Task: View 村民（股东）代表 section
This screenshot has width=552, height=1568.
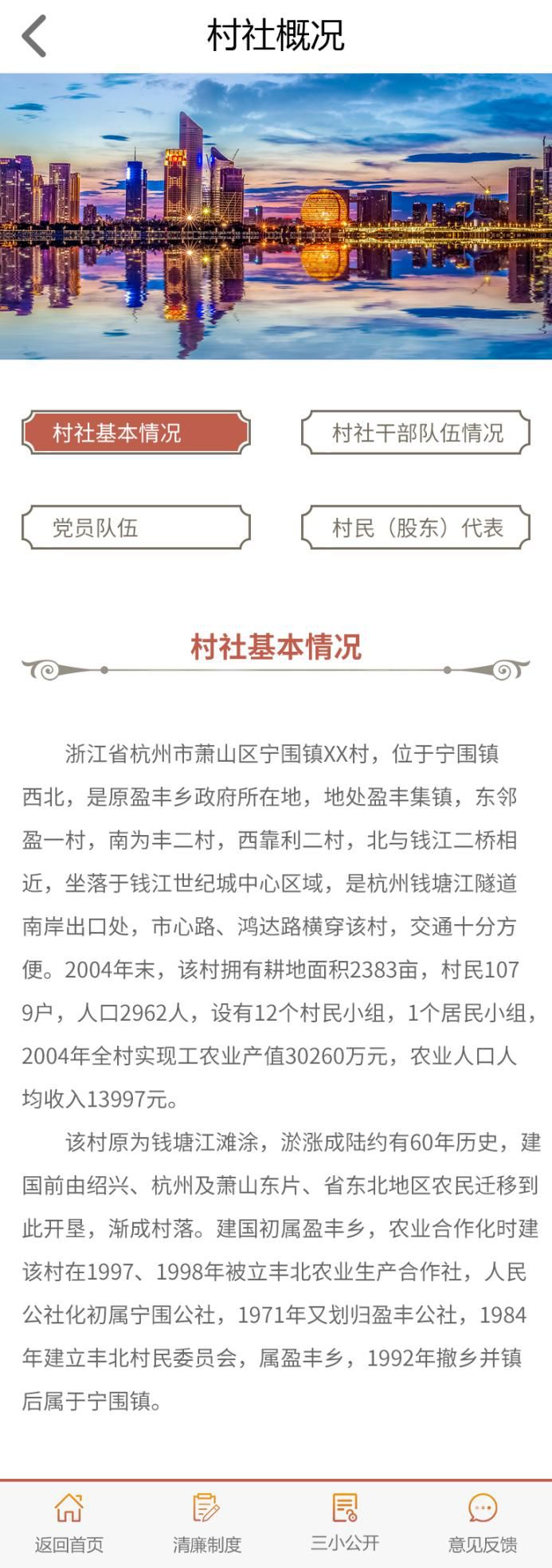Action: tap(416, 527)
